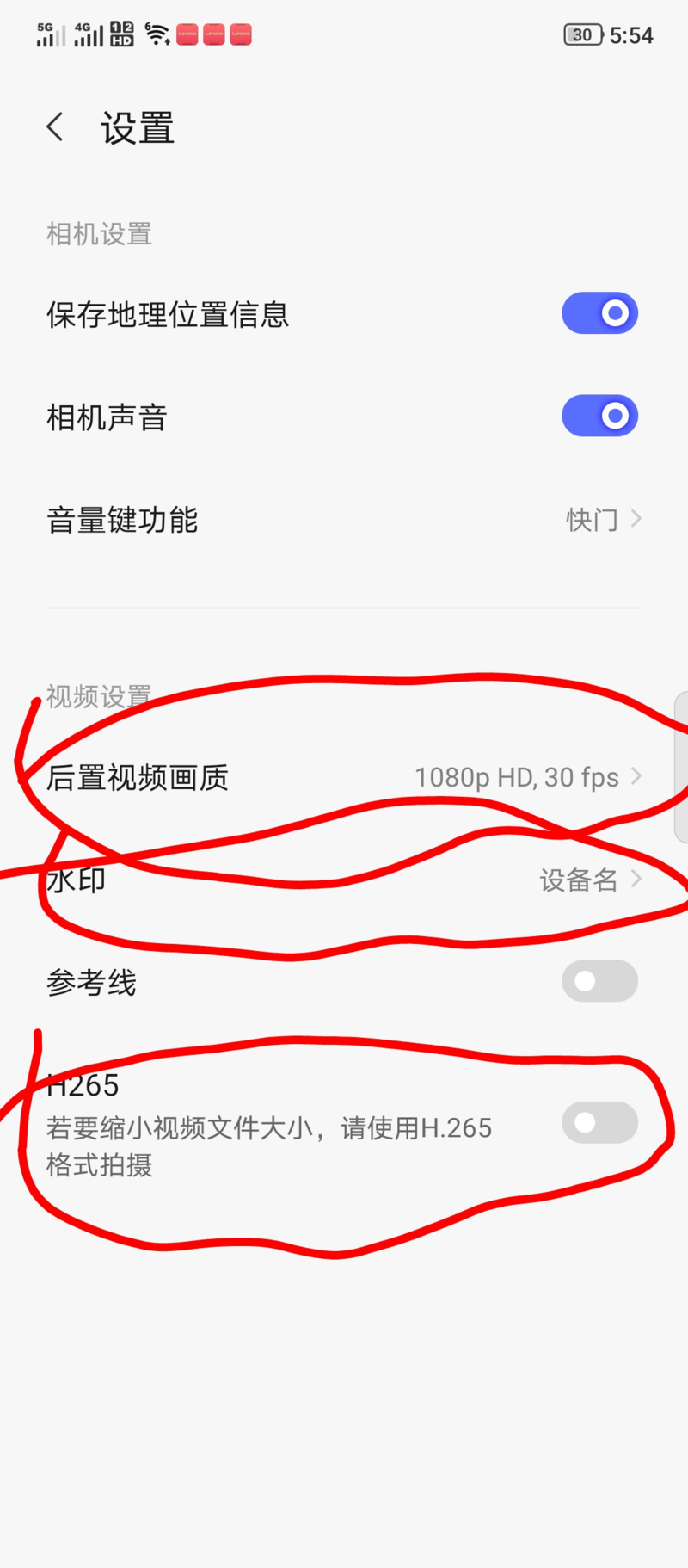Turn on the H265 toggle
Image resolution: width=688 pixels, height=1568 pixels.
click(x=599, y=1123)
